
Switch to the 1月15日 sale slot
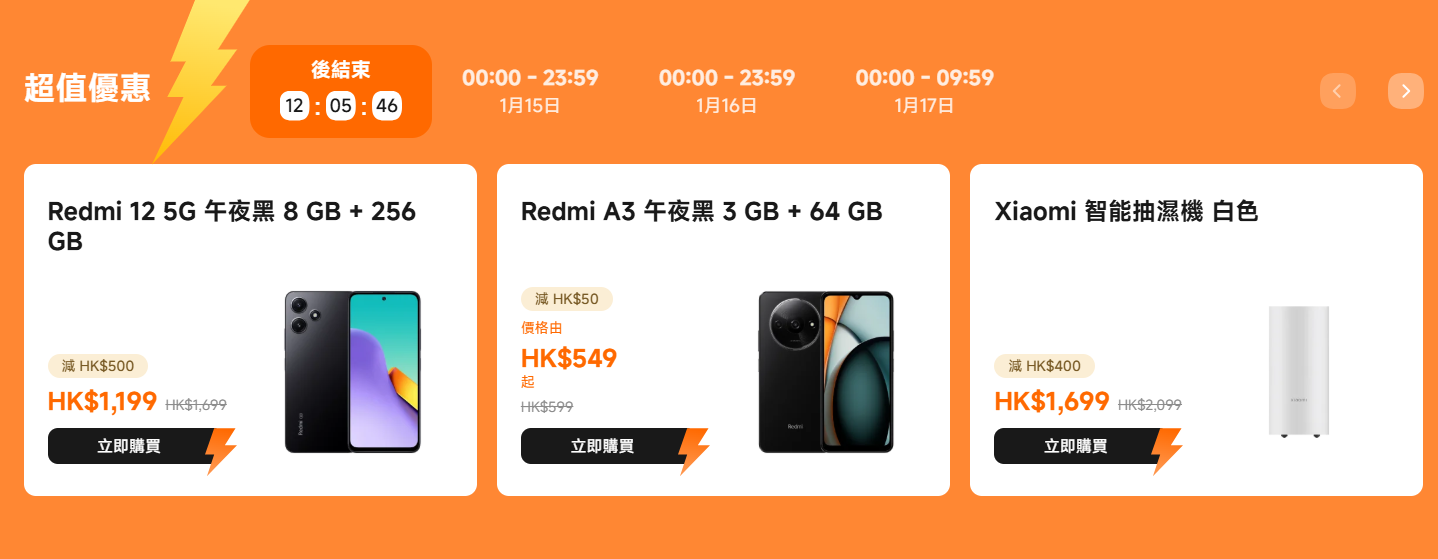[530, 90]
